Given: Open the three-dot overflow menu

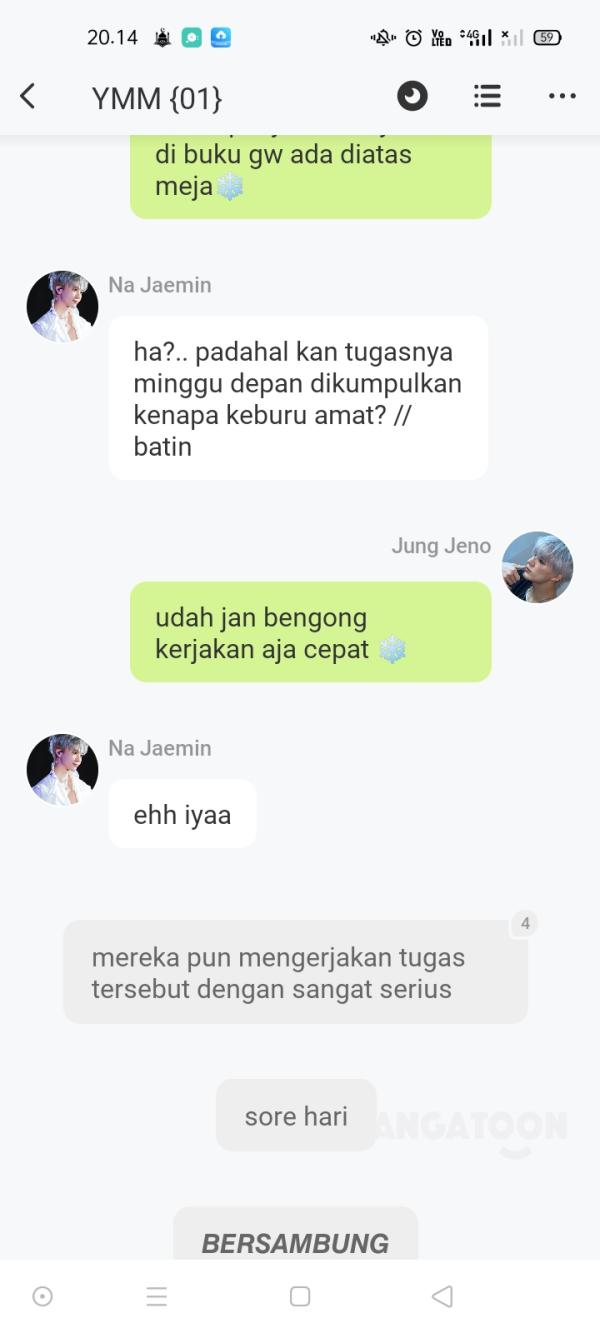Looking at the screenshot, I should (562, 96).
